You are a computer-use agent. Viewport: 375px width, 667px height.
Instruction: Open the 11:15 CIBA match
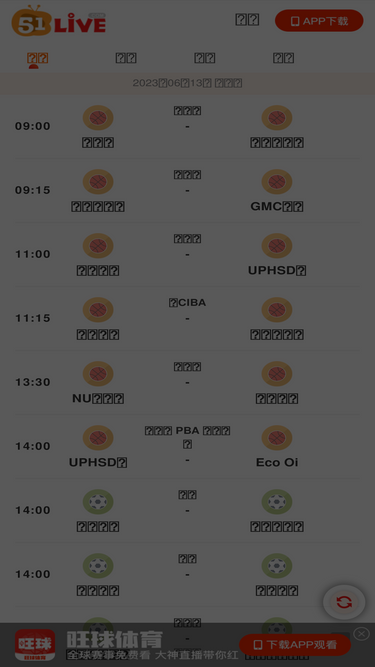click(188, 318)
